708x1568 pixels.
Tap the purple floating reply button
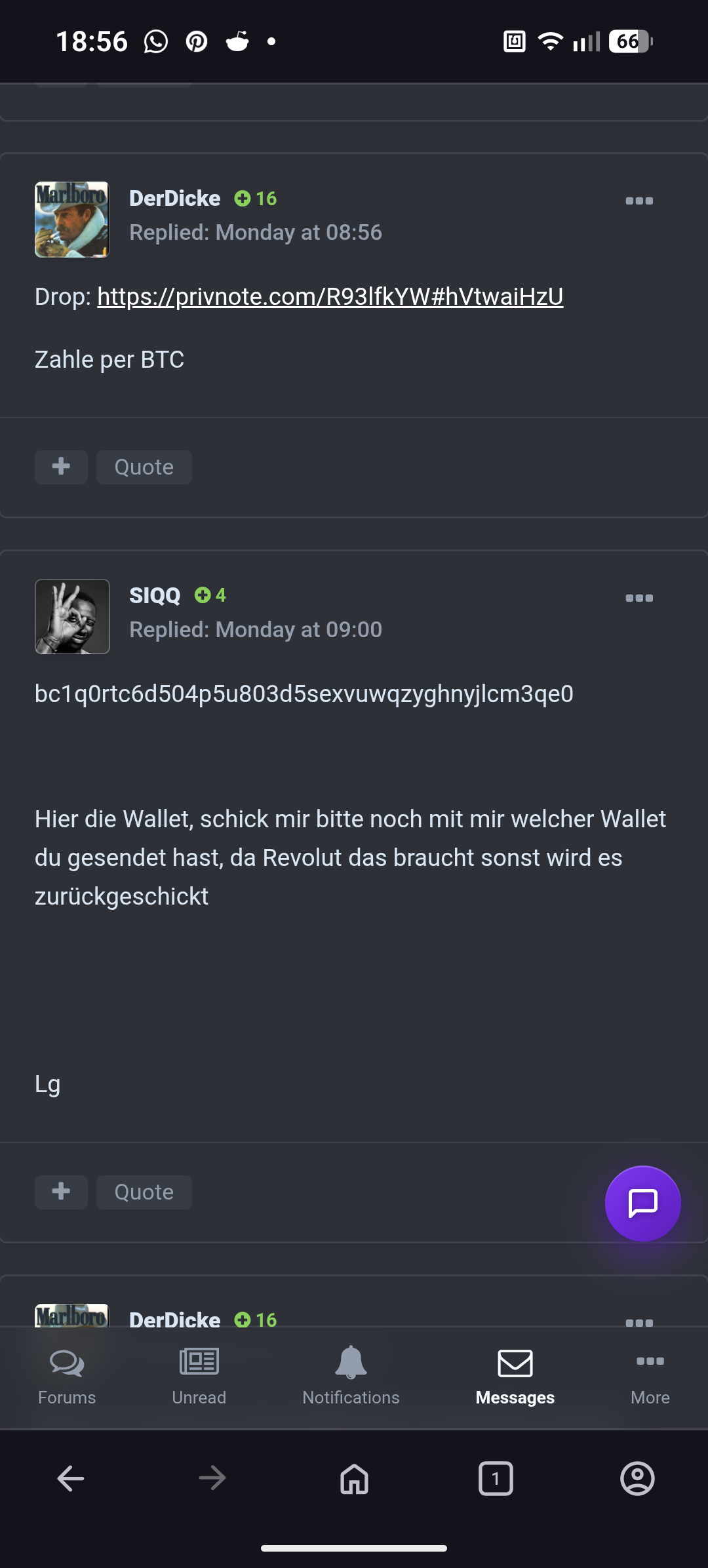click(643, 1204)
